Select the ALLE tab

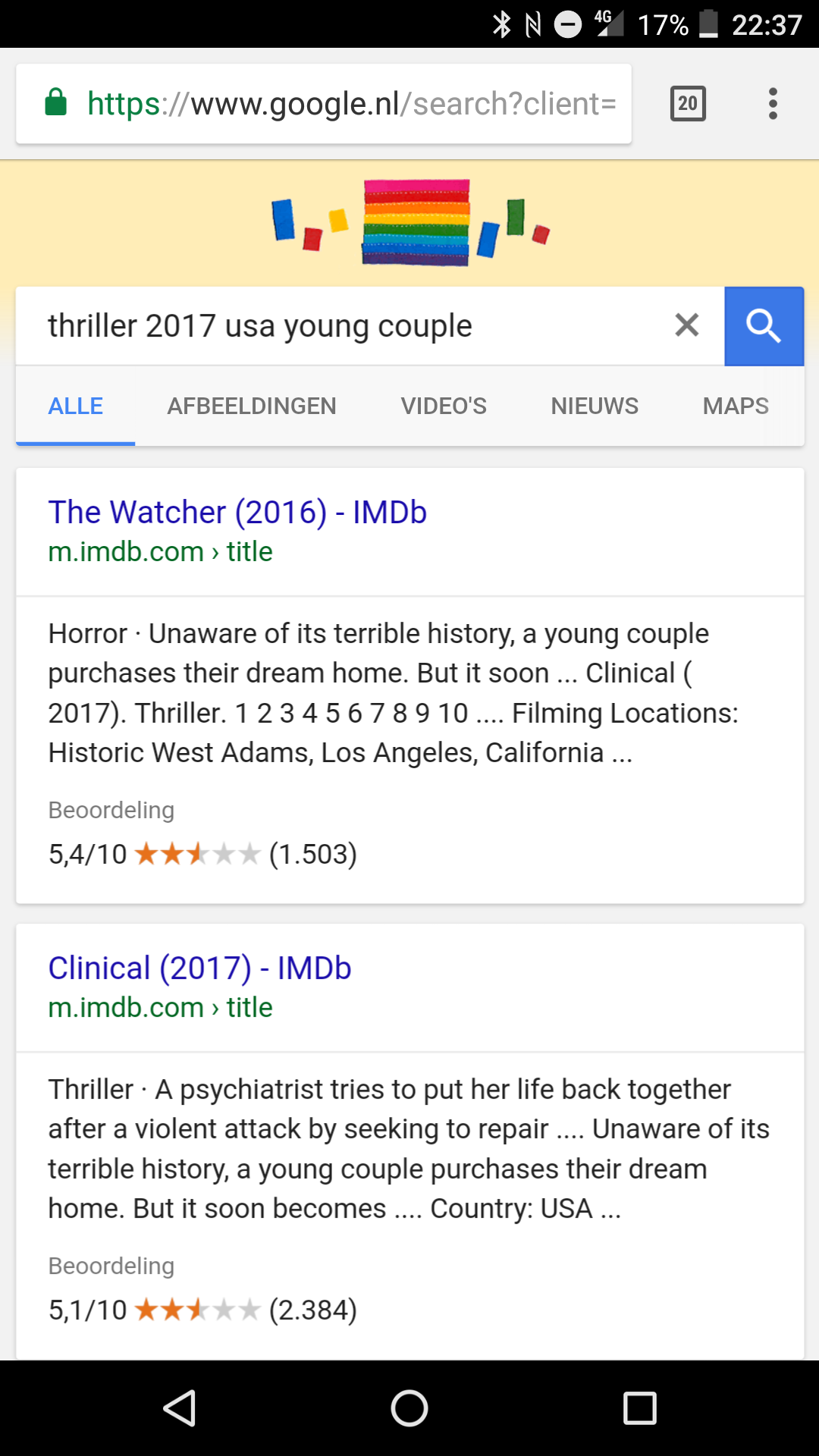pos(76,406)
